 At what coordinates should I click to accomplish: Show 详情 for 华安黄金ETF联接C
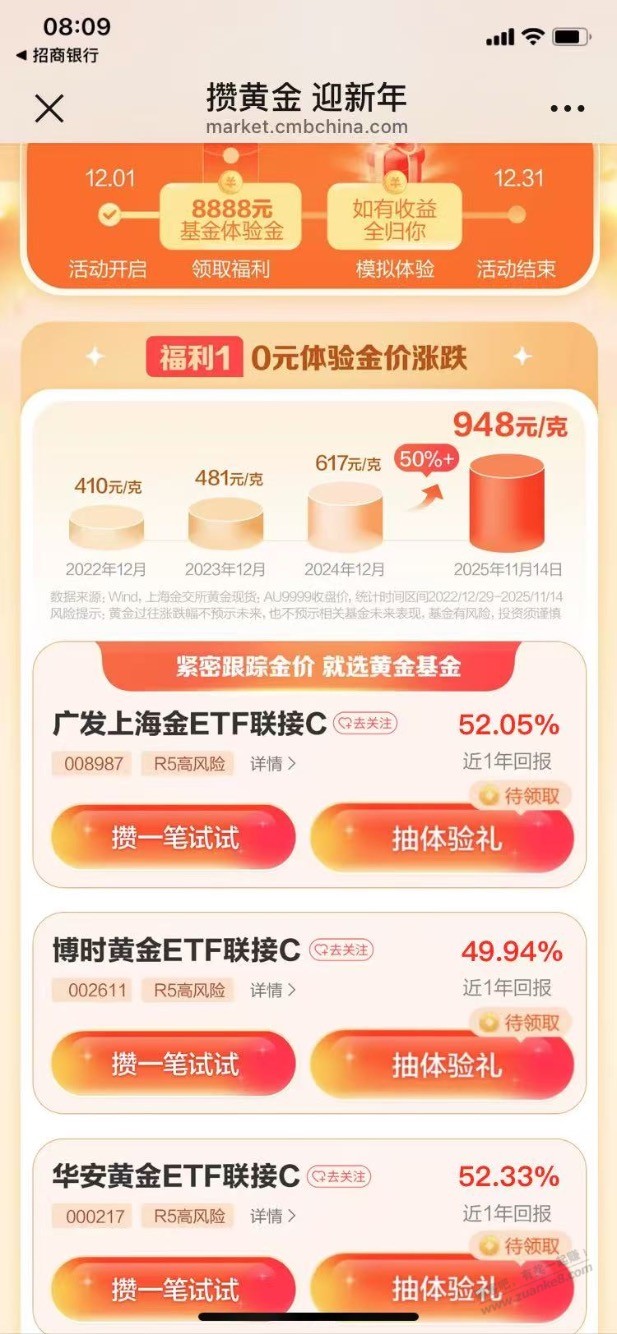[273, 1216]
